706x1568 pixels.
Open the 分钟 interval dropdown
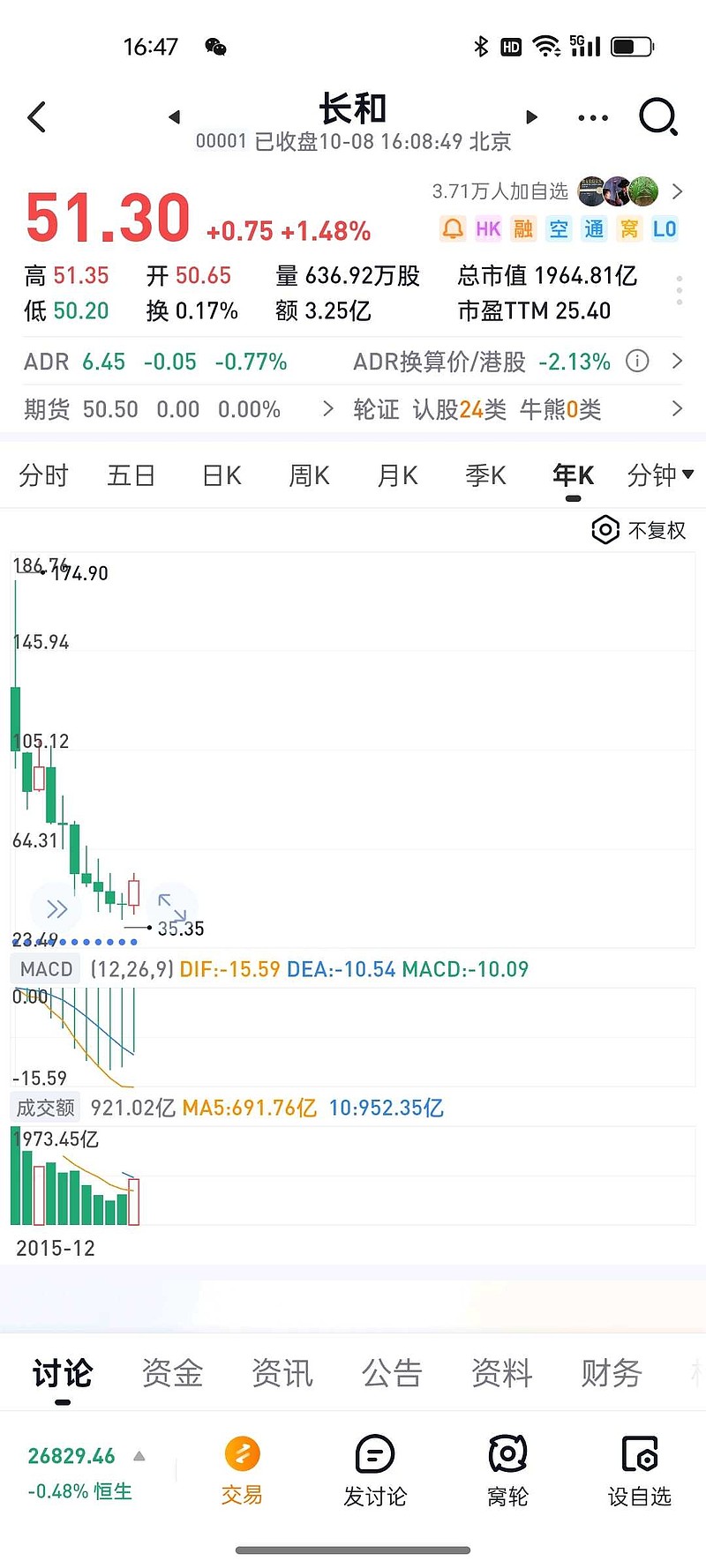[659, 476]
